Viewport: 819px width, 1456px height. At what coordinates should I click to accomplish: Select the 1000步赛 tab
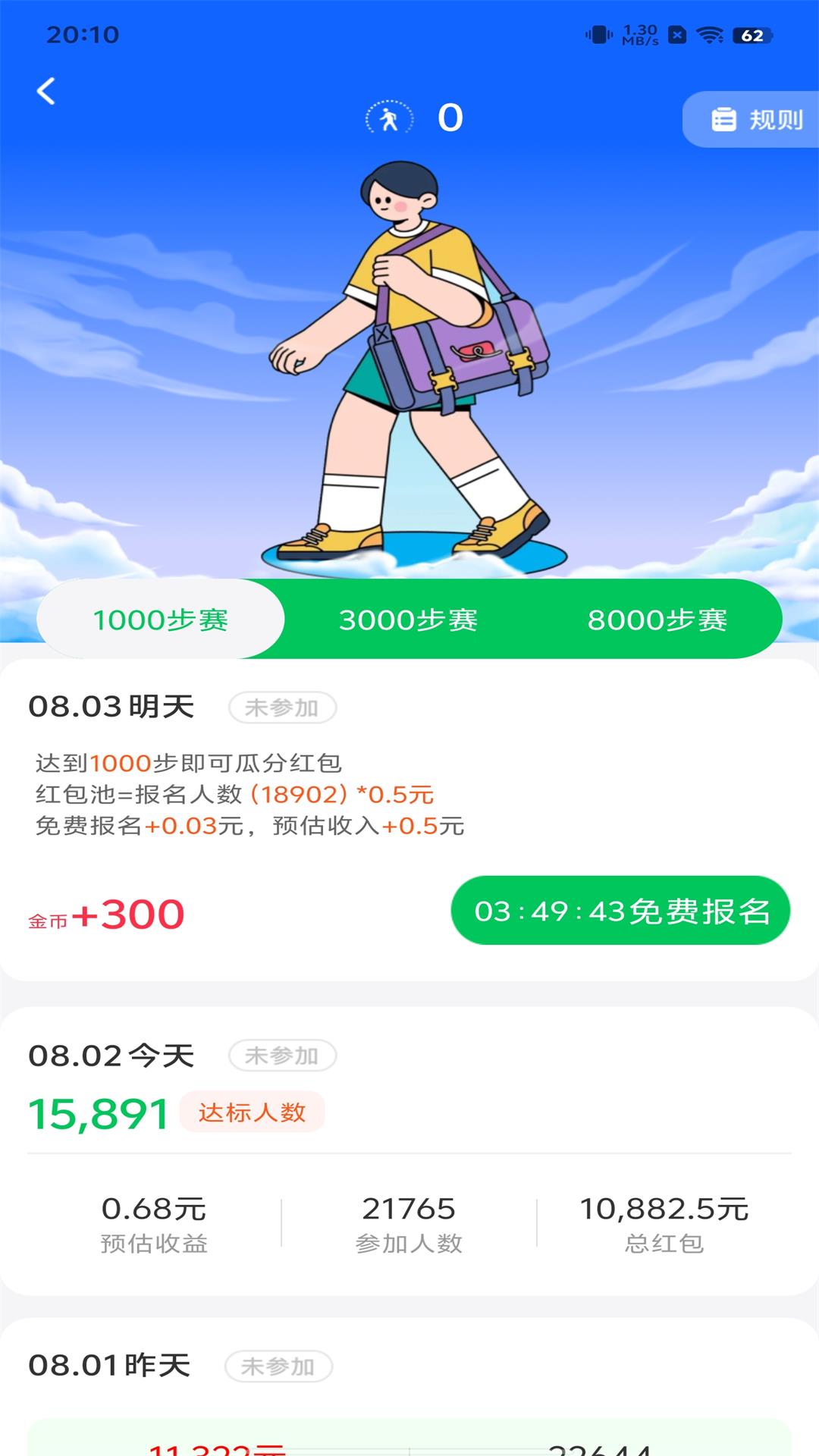point(161,620)
